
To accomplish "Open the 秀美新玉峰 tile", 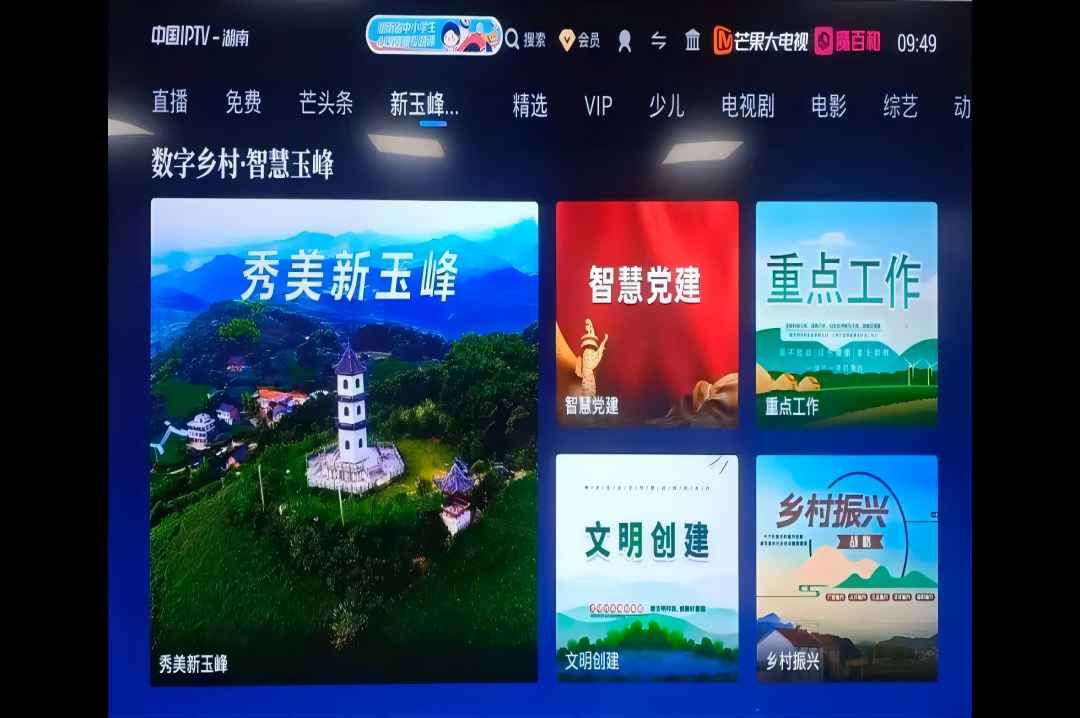I will [344, 441].
